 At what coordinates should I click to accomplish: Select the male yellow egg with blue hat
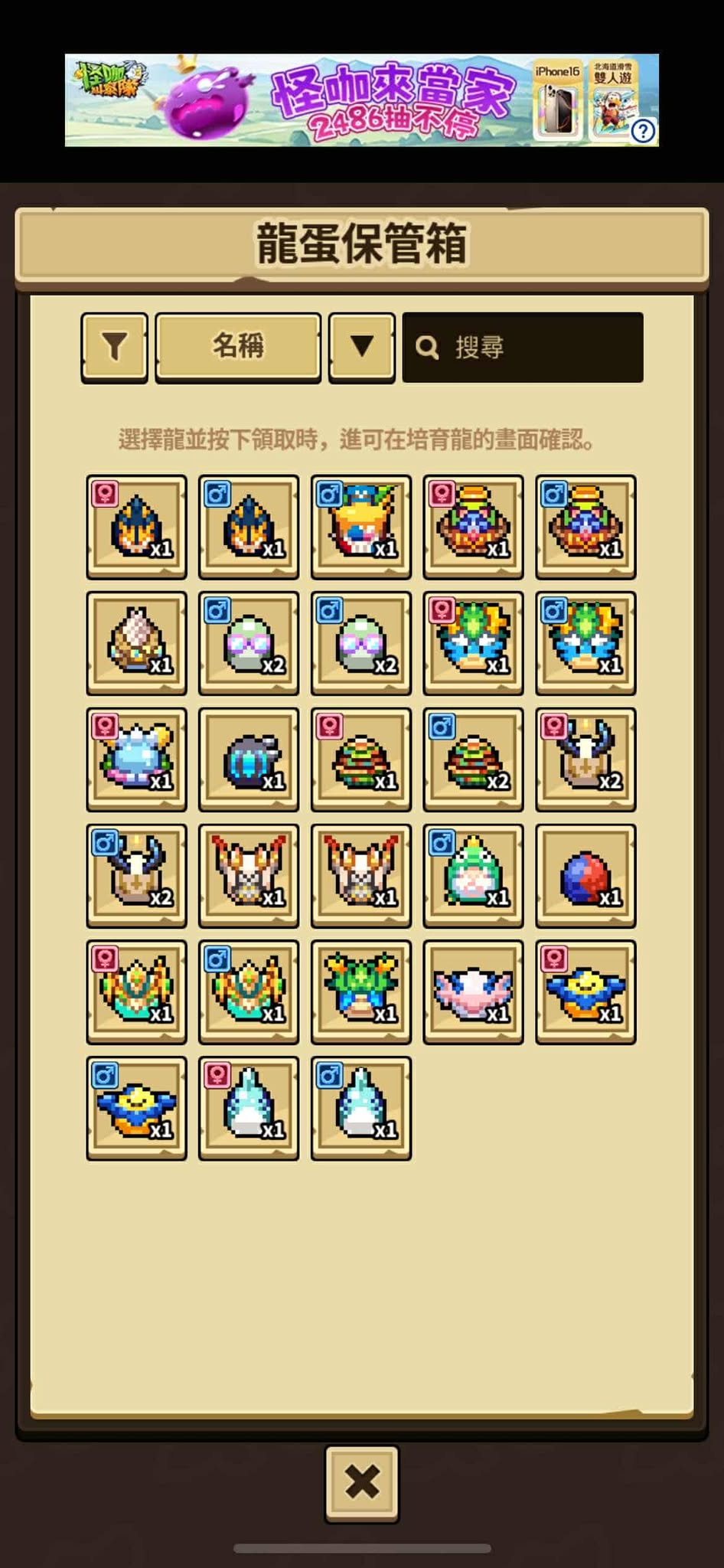[360, 526]
